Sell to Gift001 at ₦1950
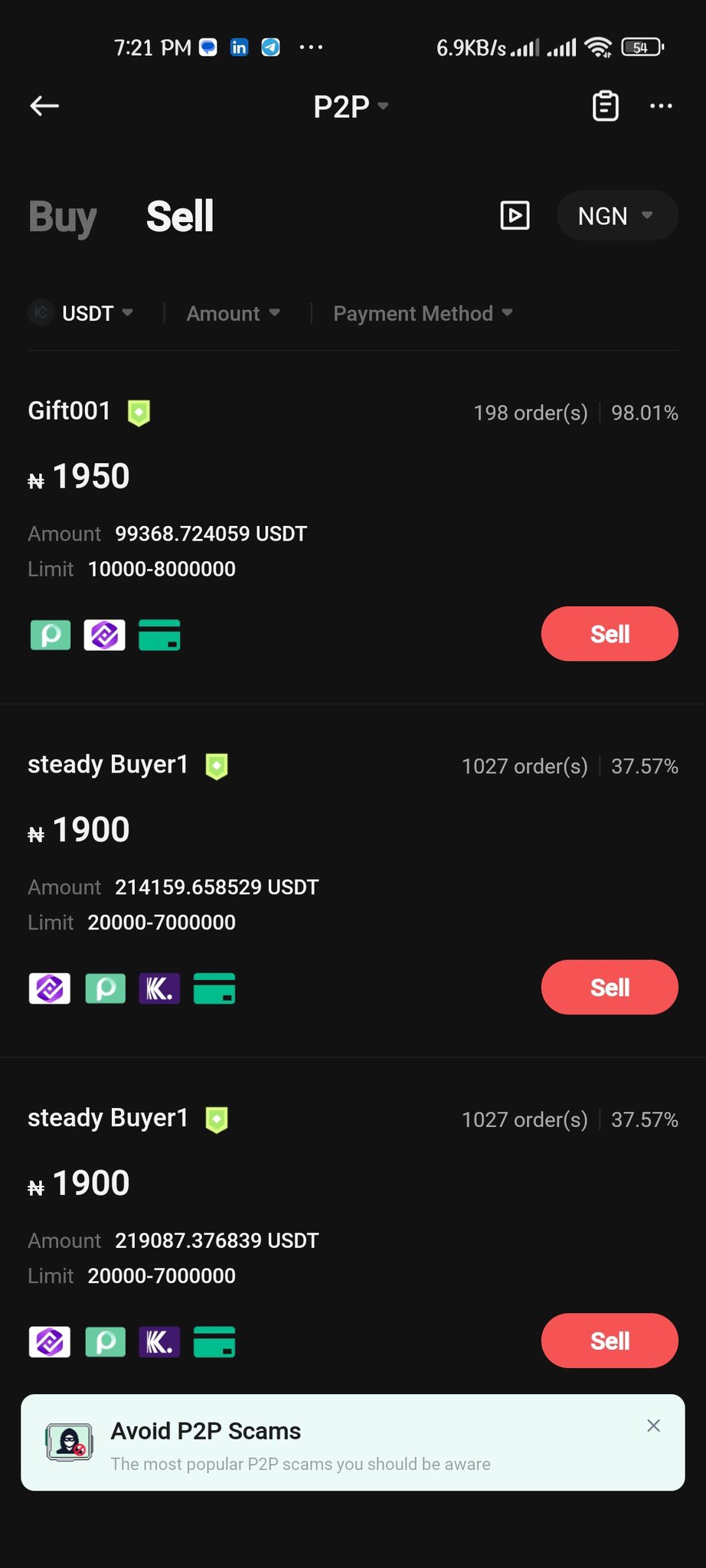Viewport: 706px width, 1568px height. point(610,634)
